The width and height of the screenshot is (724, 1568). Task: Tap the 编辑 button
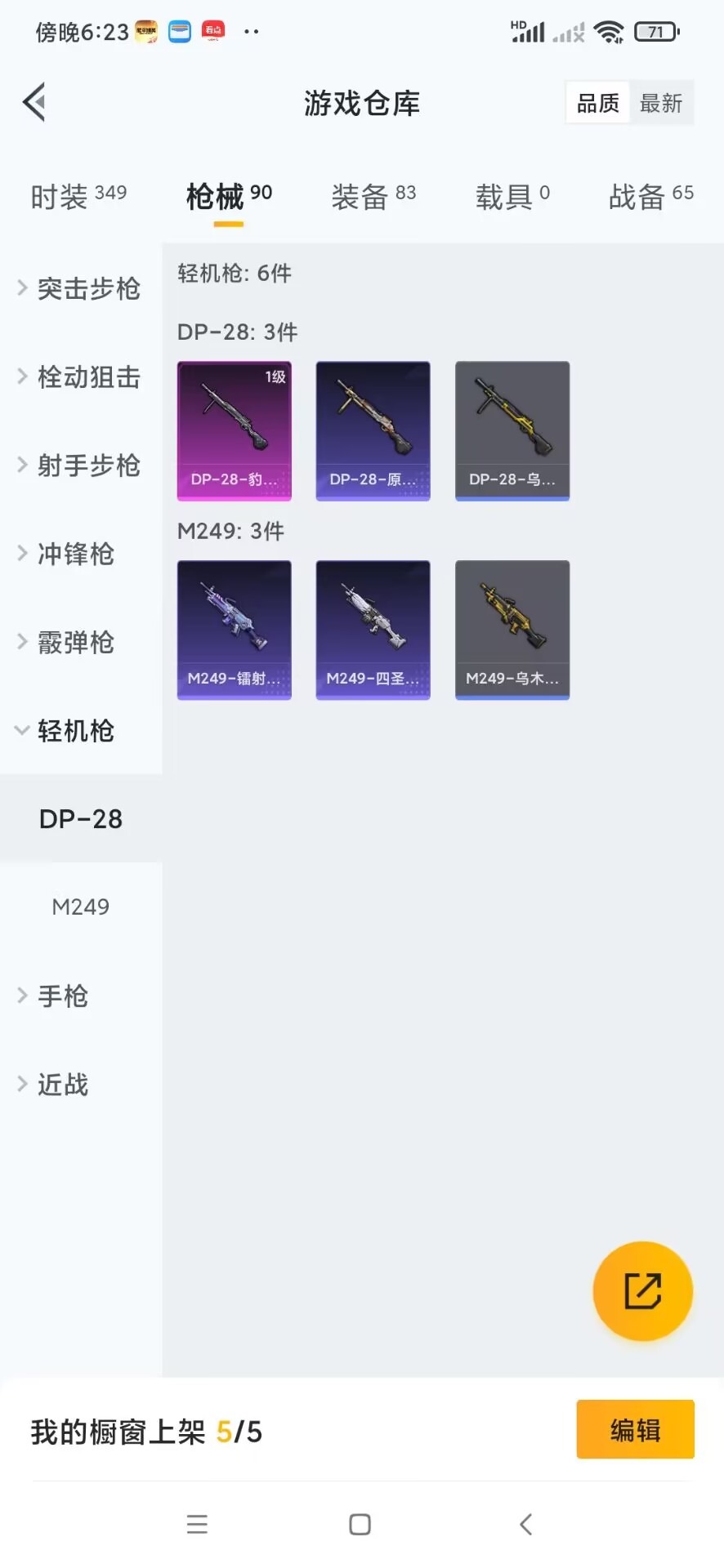click(x=635, y=1430)
